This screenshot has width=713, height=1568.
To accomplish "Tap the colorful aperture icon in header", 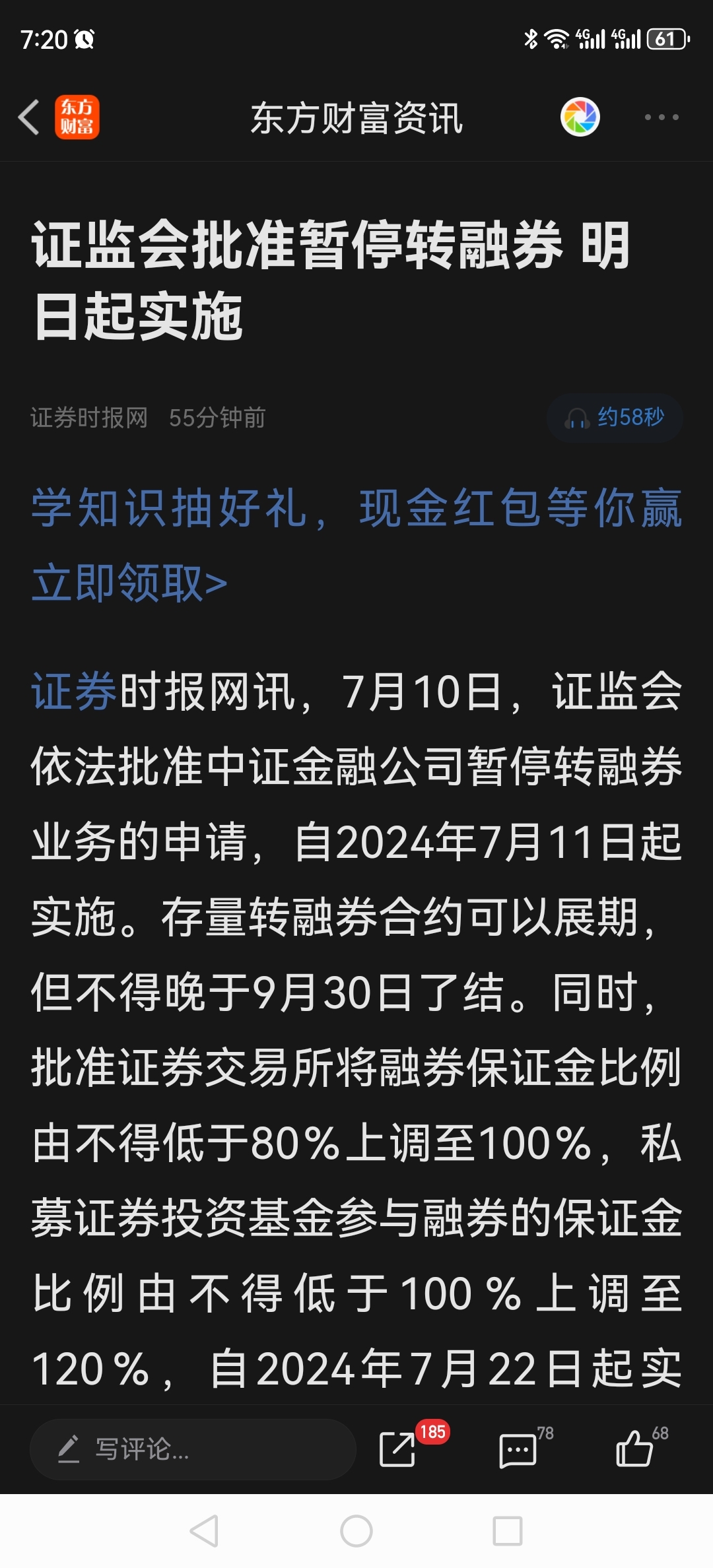I will click(580, 117).
